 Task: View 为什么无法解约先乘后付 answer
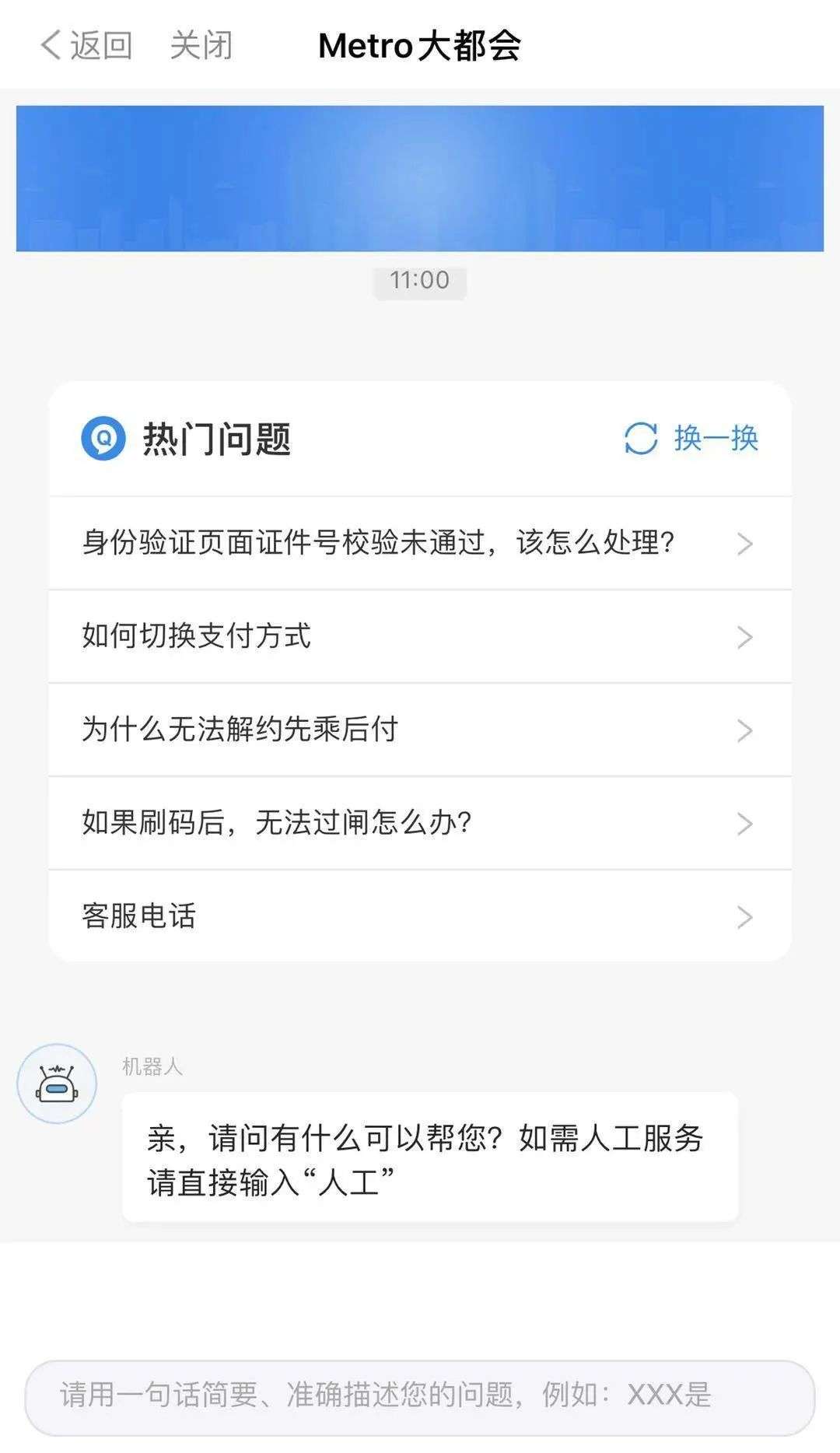(419, 730)
